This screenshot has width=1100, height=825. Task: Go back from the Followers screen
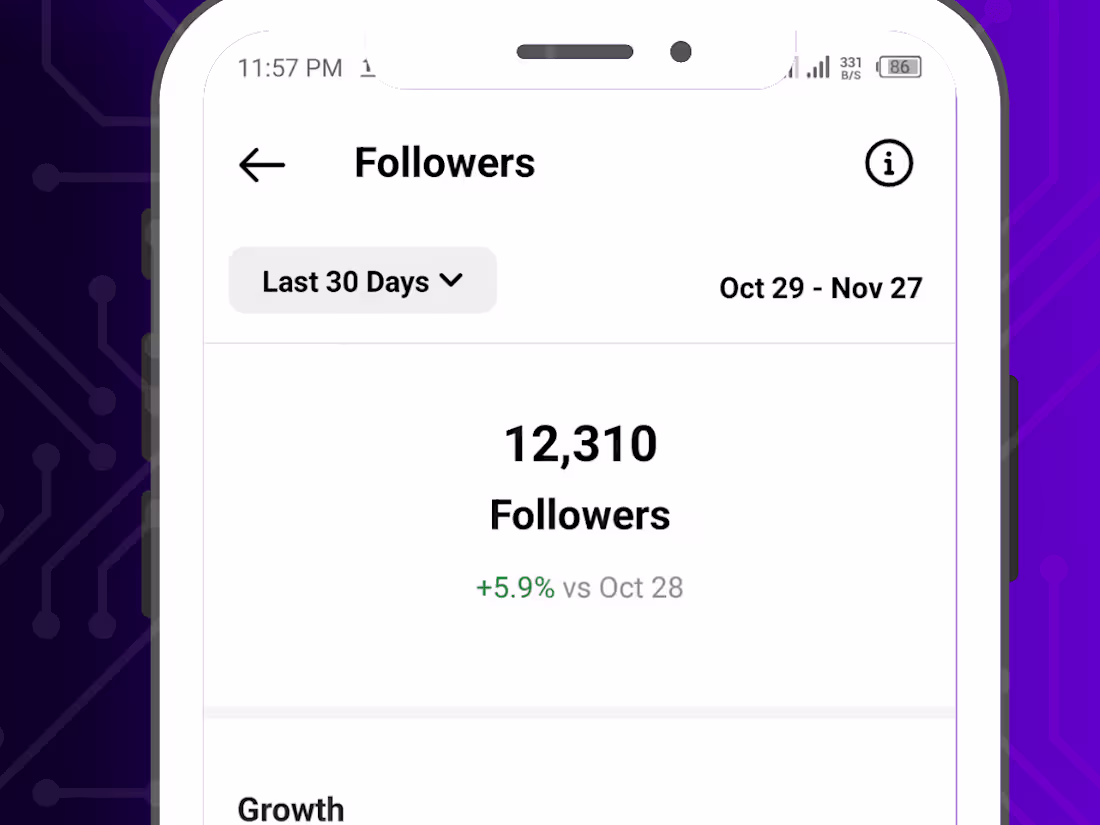[x=262, y=165]
